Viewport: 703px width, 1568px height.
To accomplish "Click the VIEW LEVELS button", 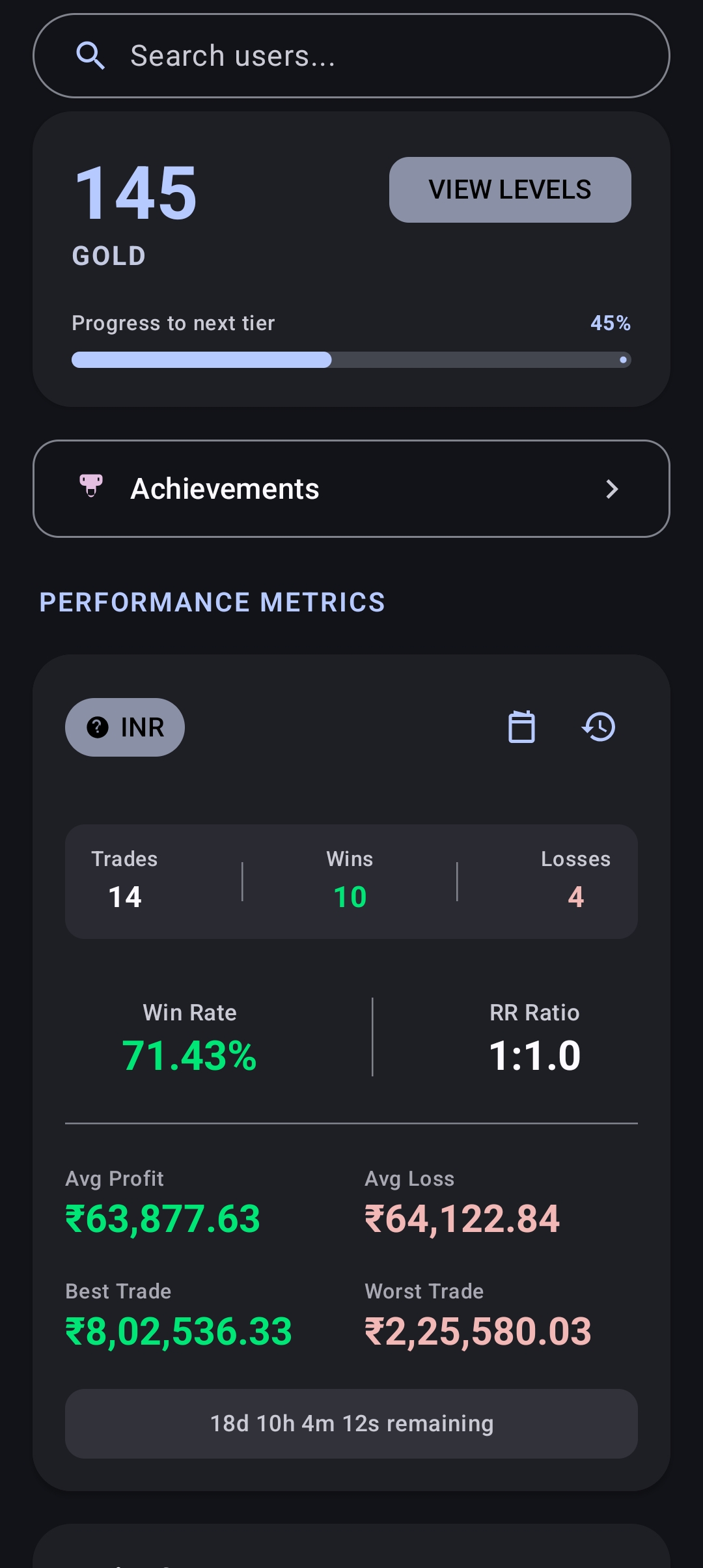I will [510, 189].
